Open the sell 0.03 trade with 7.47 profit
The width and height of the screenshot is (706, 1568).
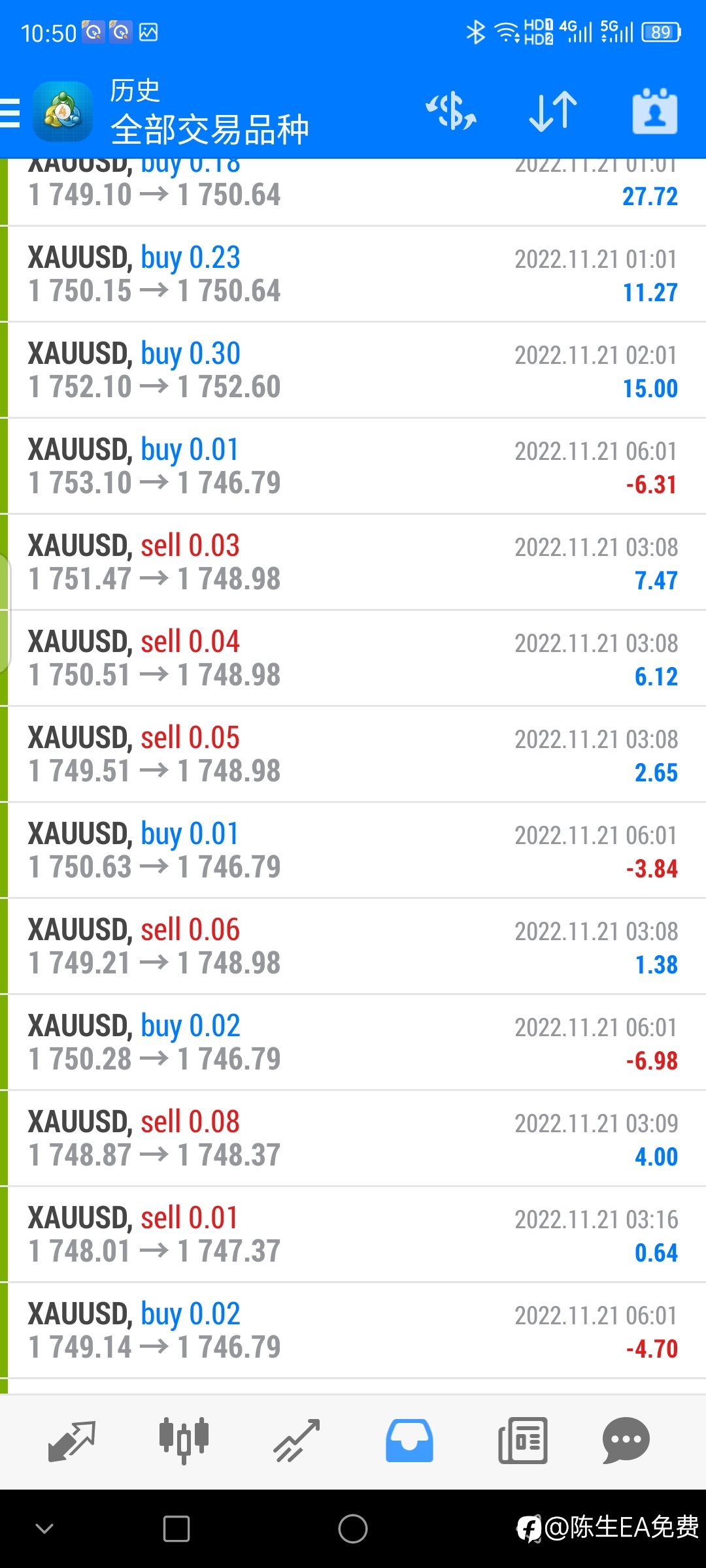coord(353,563)
